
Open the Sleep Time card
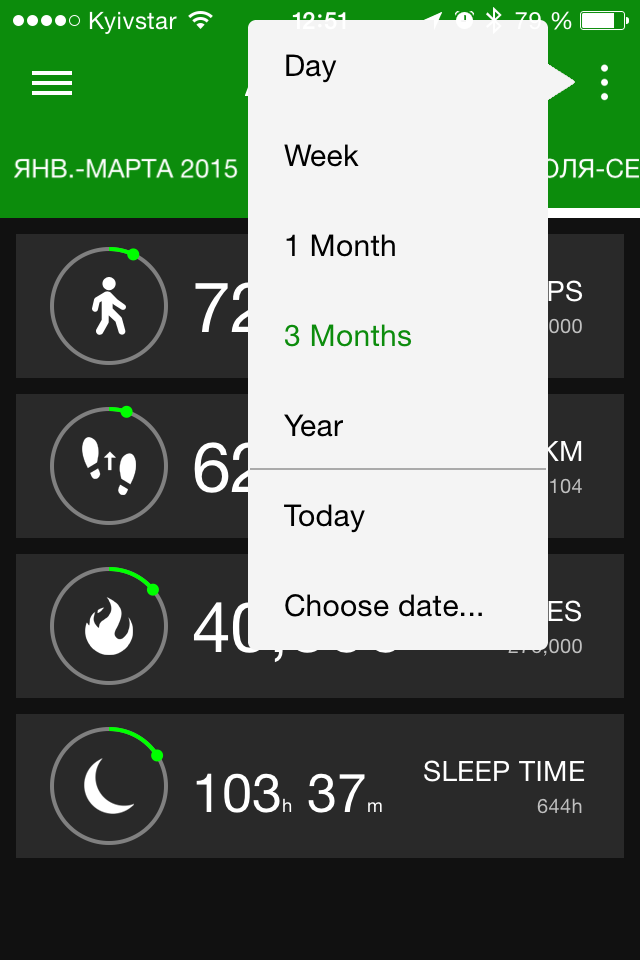click(320, 786)
